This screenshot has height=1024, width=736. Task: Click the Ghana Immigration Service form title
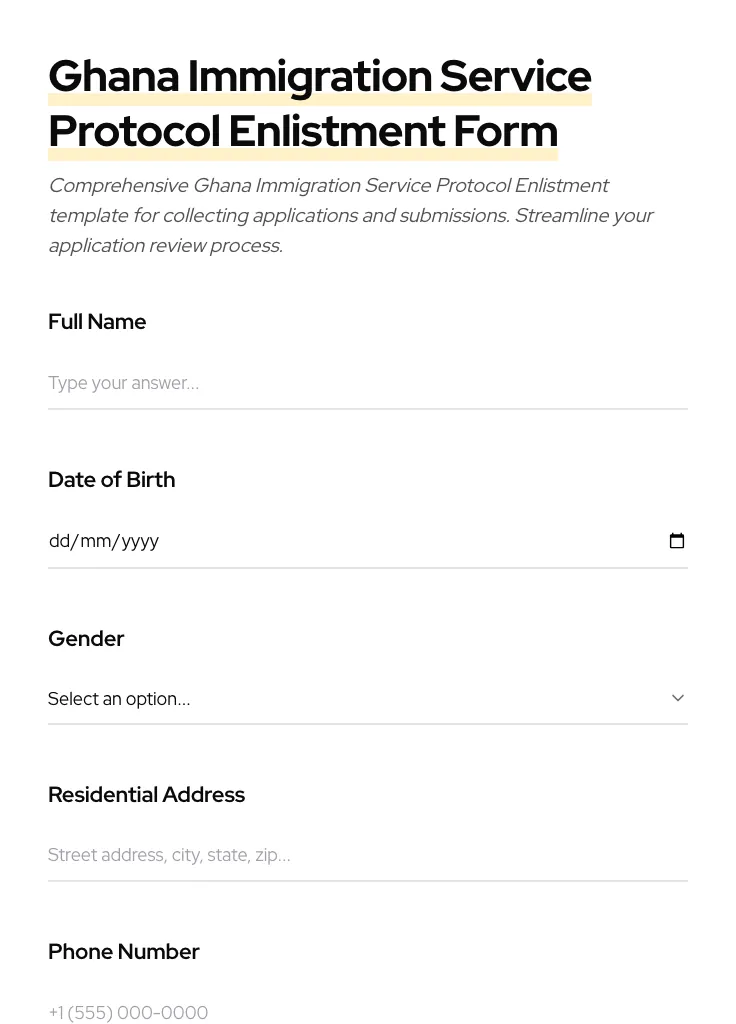pos(320,75)
